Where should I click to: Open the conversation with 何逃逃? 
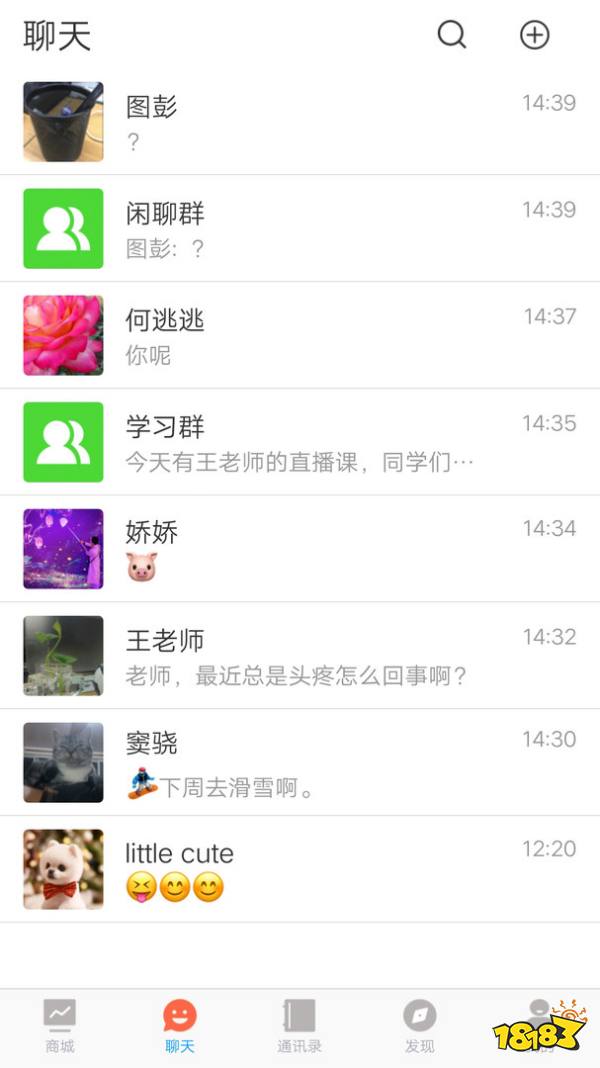(300, 335)
